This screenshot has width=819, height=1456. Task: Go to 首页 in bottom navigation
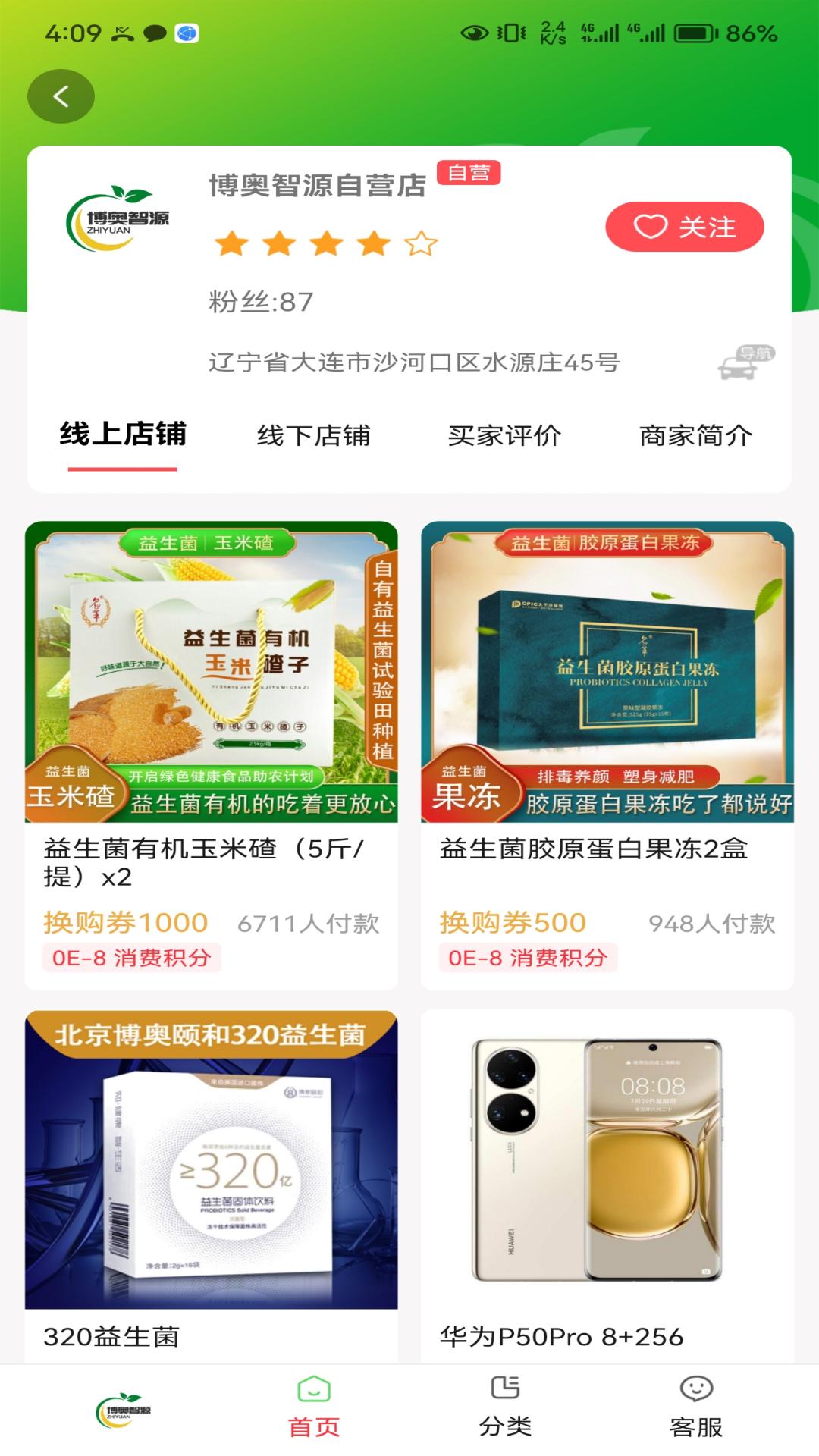[313, 1408]
